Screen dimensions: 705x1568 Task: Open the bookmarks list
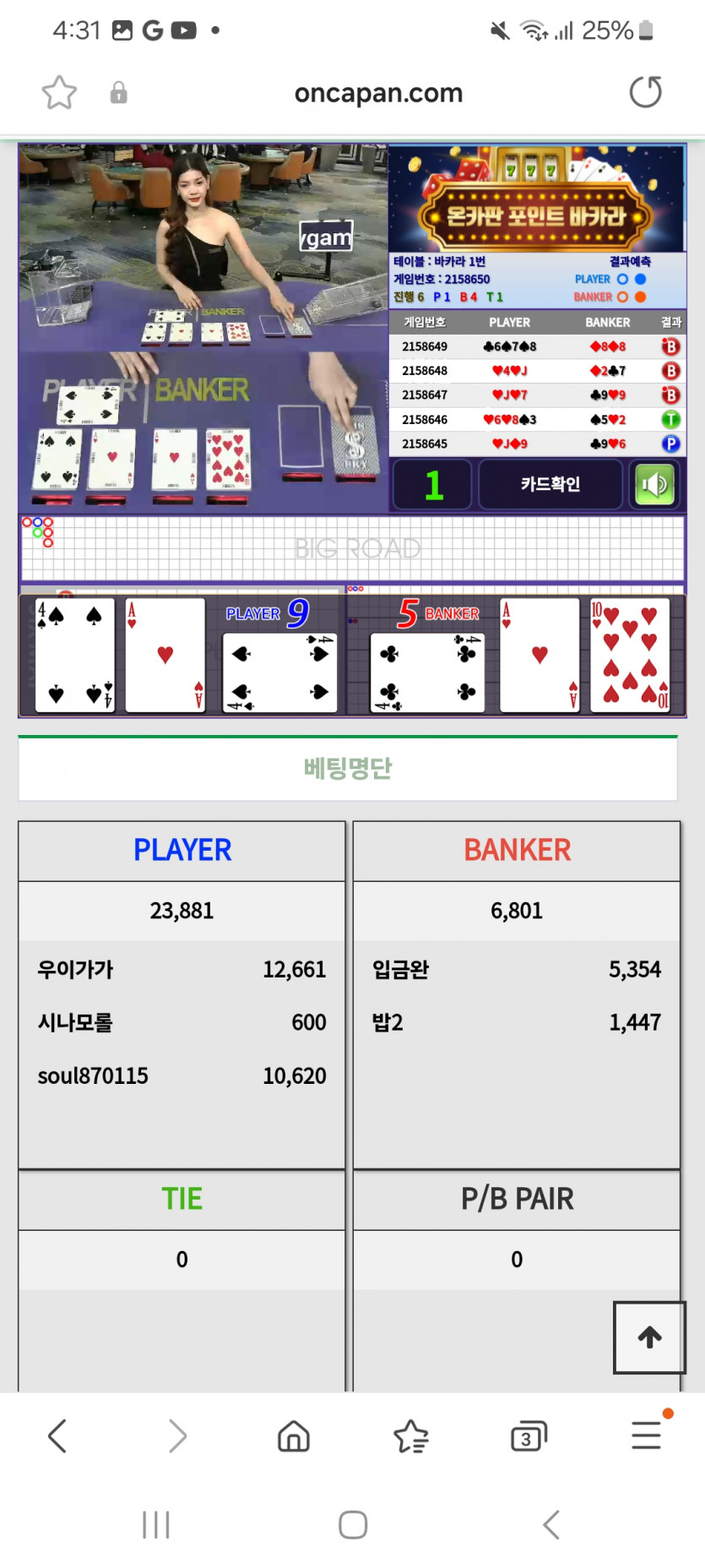(x=411, y=1435)
